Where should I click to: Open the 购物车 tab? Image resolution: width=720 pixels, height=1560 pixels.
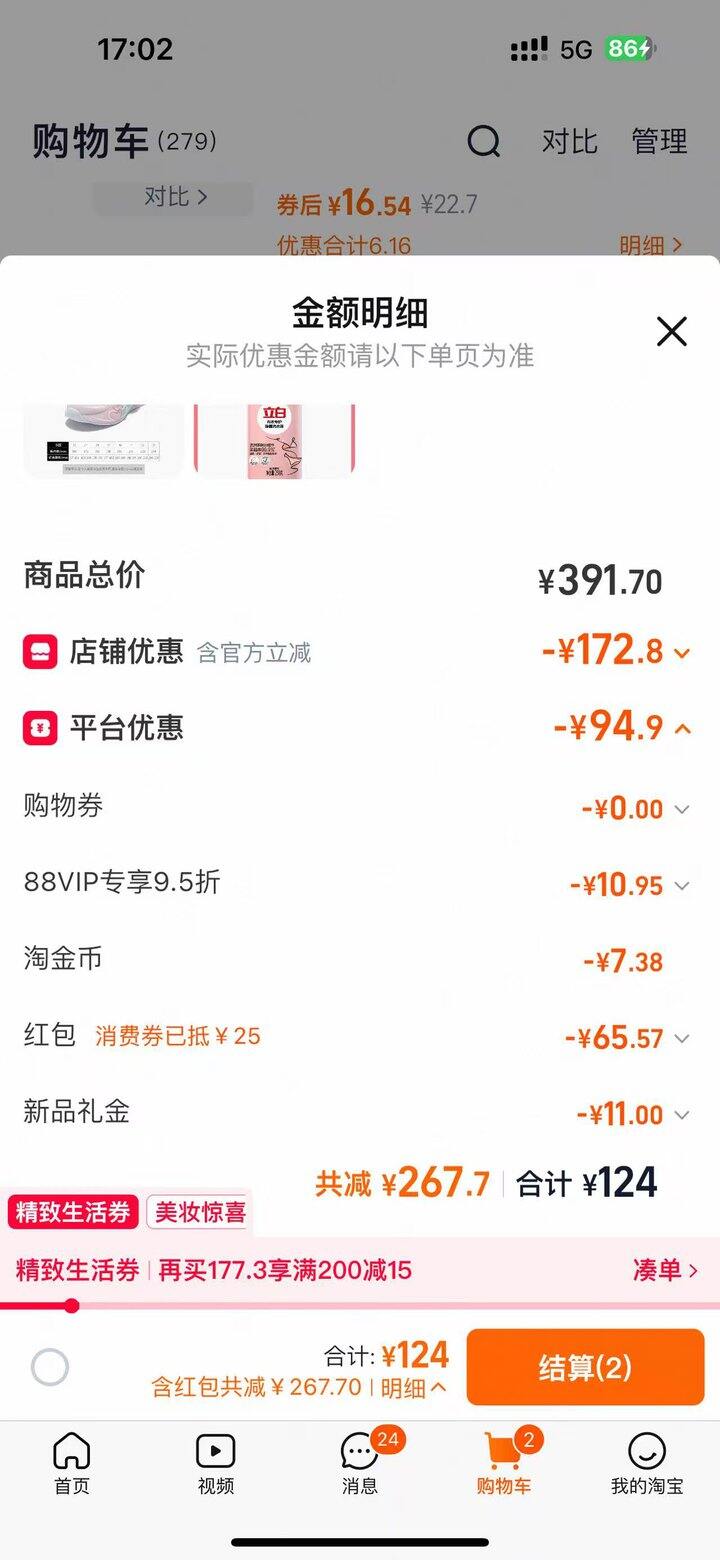click(503, 1462)
